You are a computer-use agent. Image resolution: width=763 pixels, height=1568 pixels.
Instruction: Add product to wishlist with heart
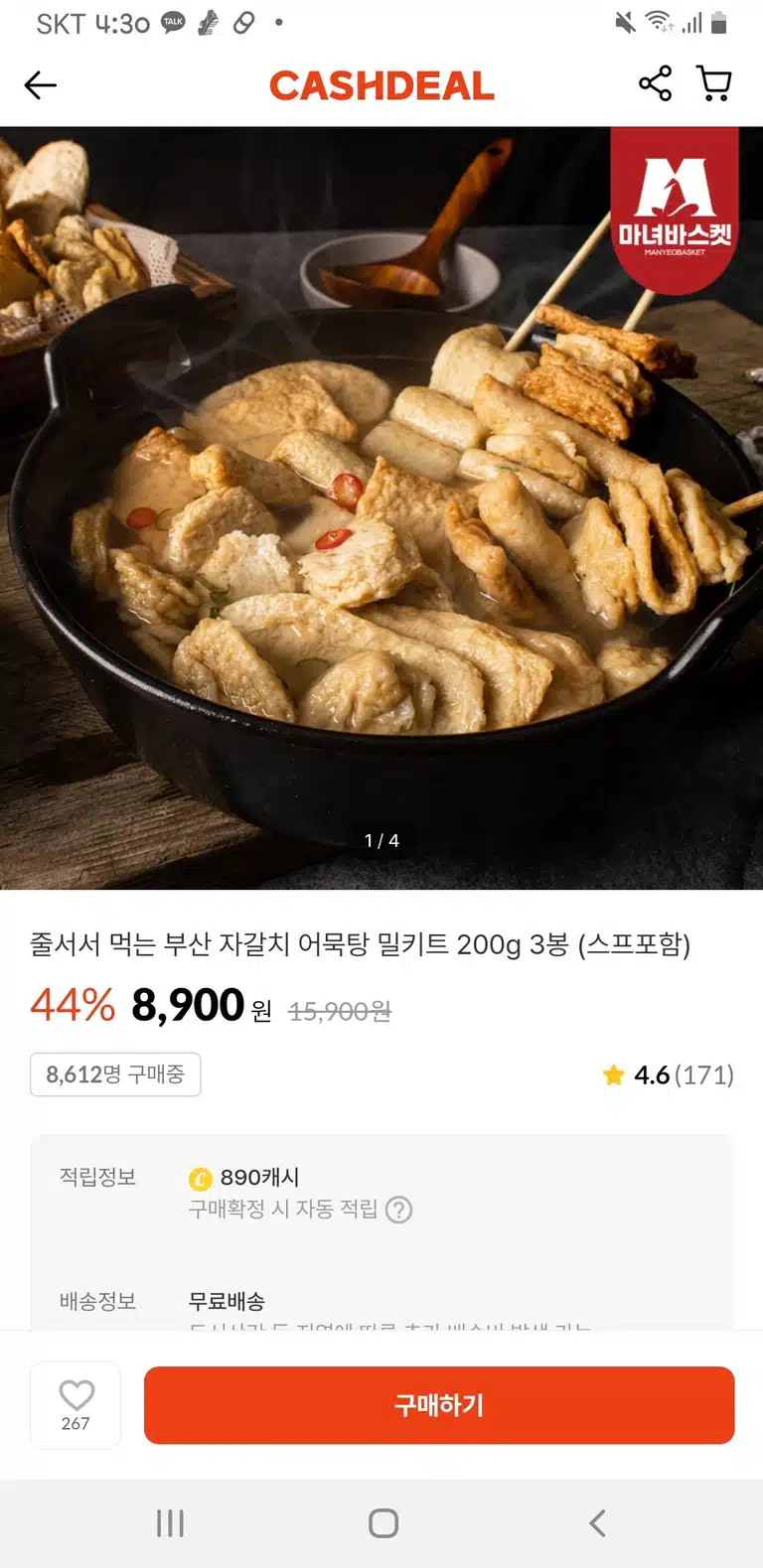[x=76, y=1404]
